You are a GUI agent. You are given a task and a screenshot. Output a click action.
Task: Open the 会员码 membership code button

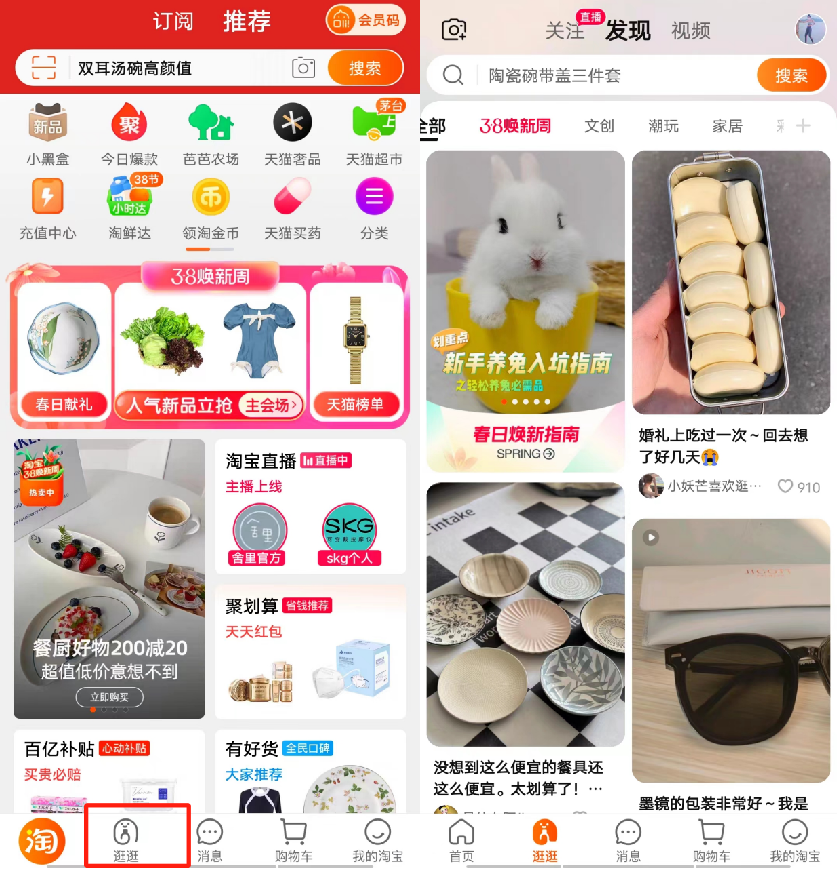[365, 20]
